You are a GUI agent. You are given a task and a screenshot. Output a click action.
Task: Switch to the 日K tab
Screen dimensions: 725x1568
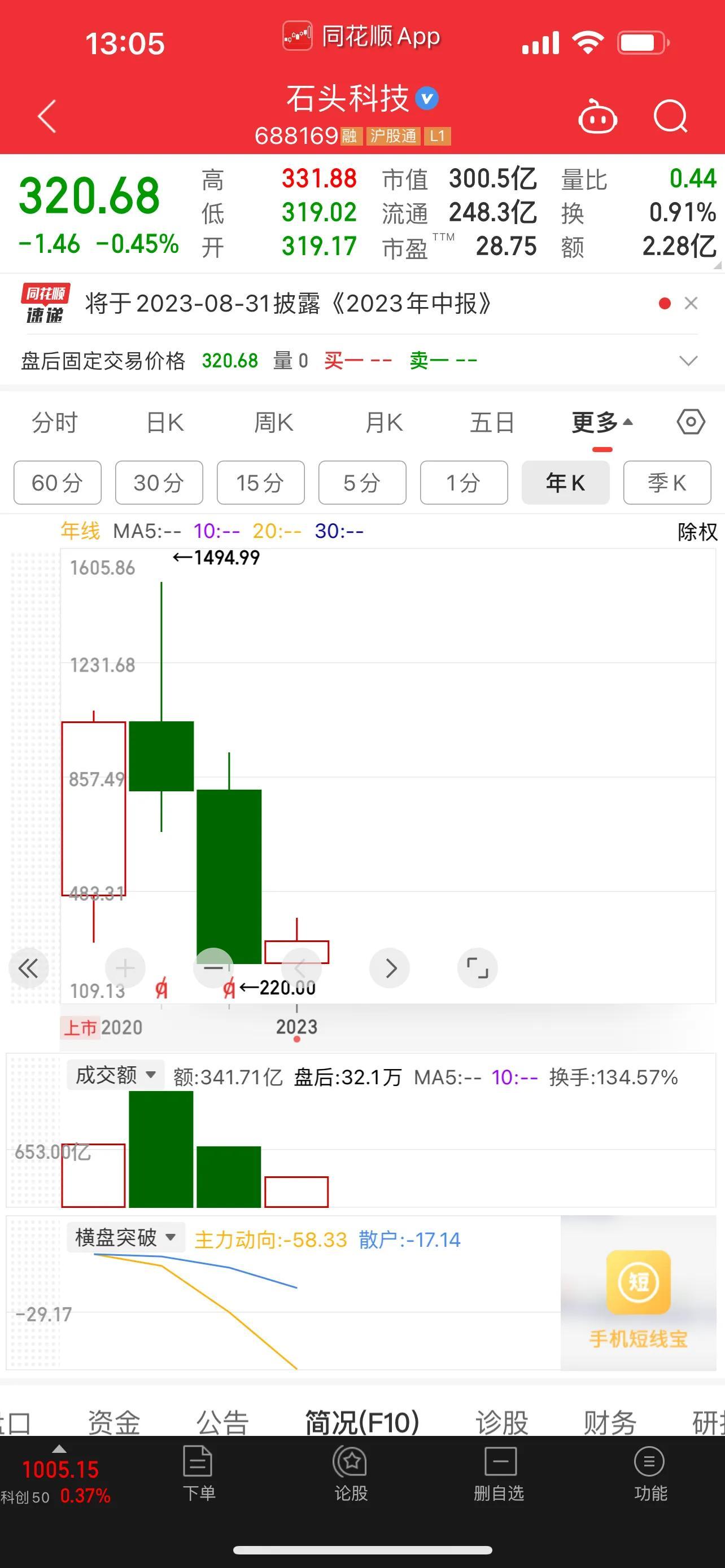coord(165,422)
